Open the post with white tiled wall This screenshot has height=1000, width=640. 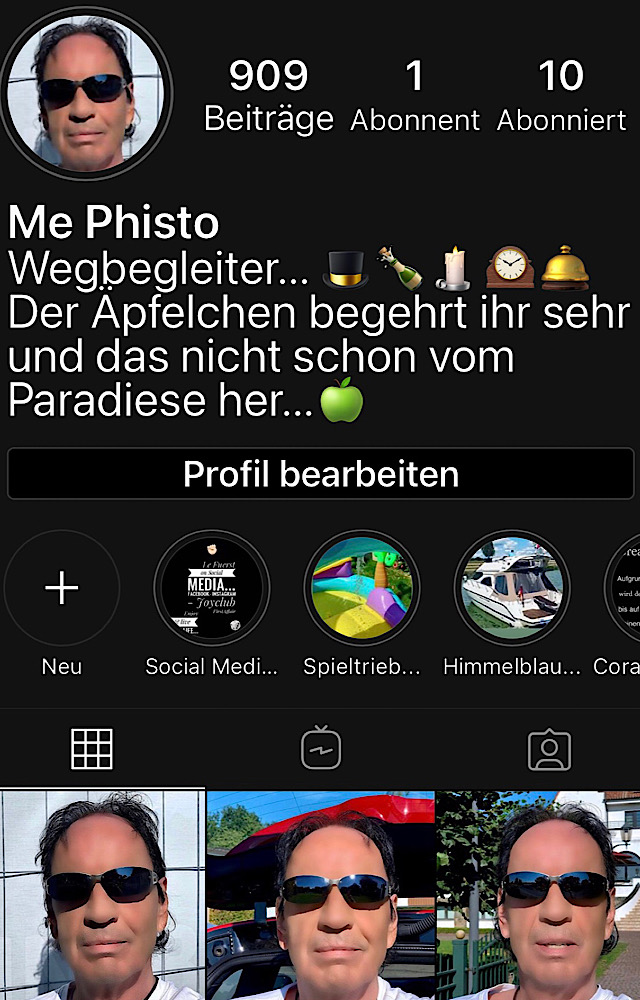[102, 895]
